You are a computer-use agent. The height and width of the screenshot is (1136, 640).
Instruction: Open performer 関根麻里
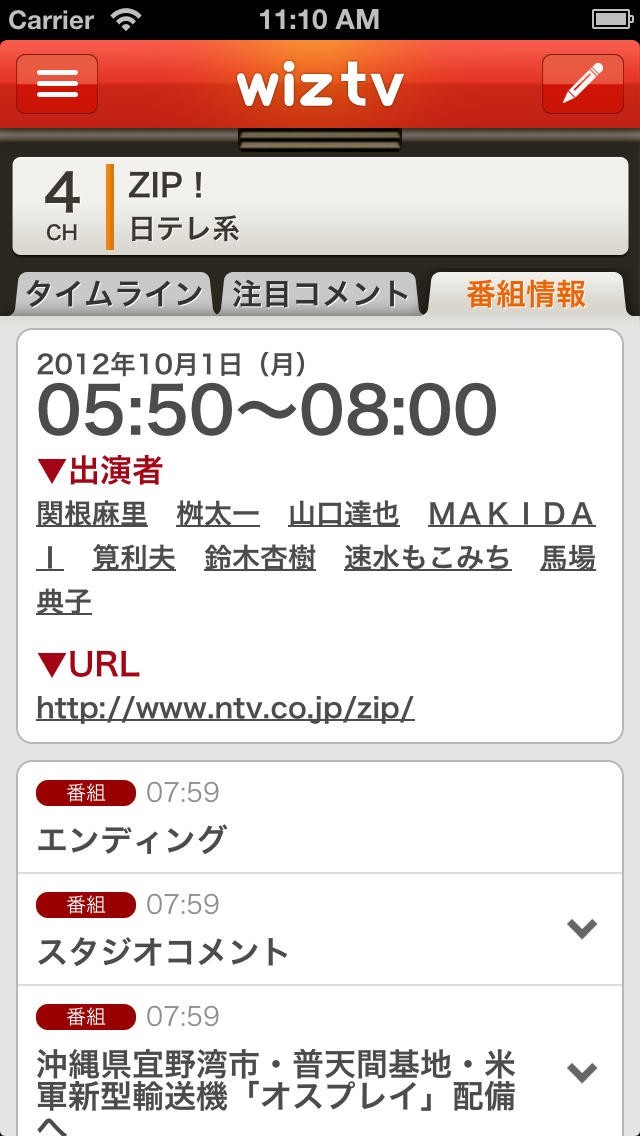point(92,515)
